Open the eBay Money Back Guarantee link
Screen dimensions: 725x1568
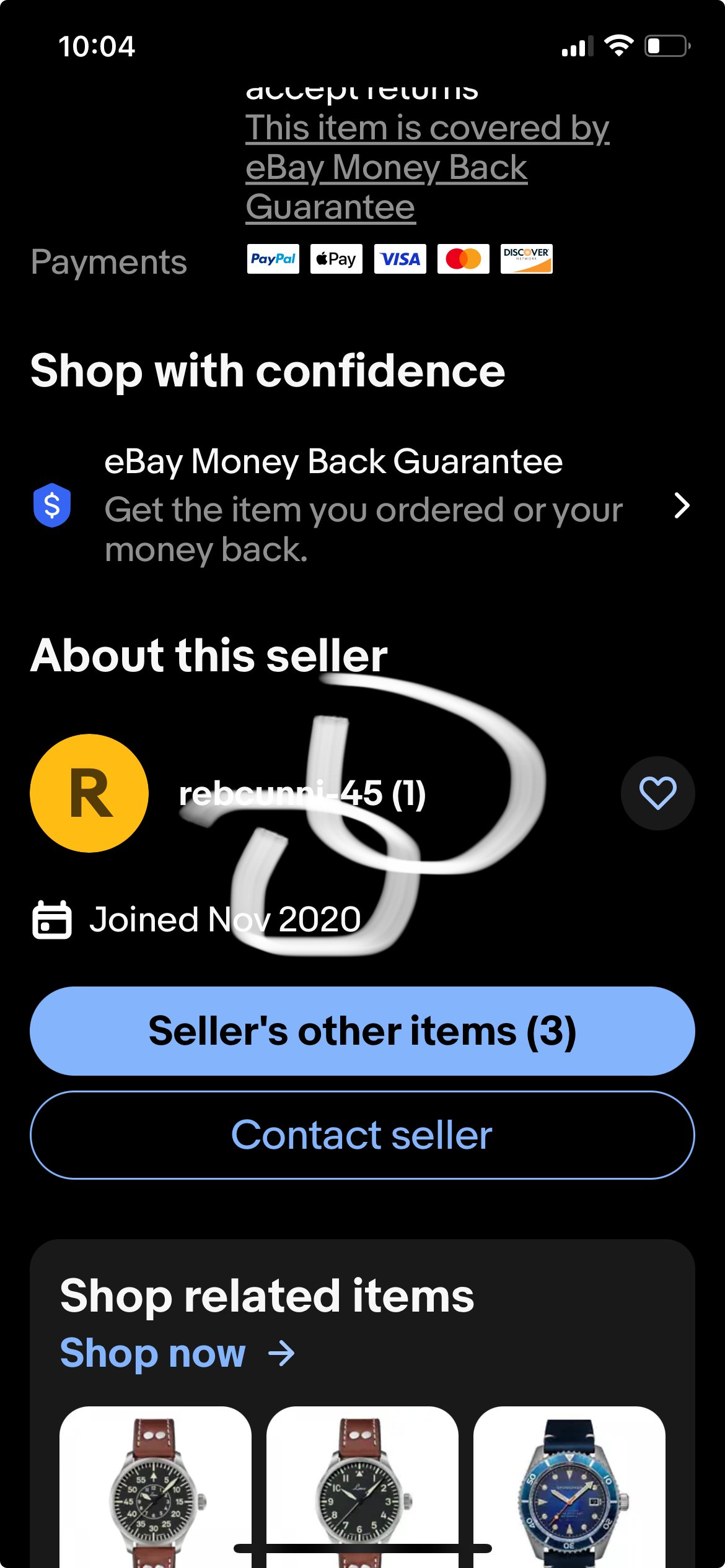pos(385,167)
